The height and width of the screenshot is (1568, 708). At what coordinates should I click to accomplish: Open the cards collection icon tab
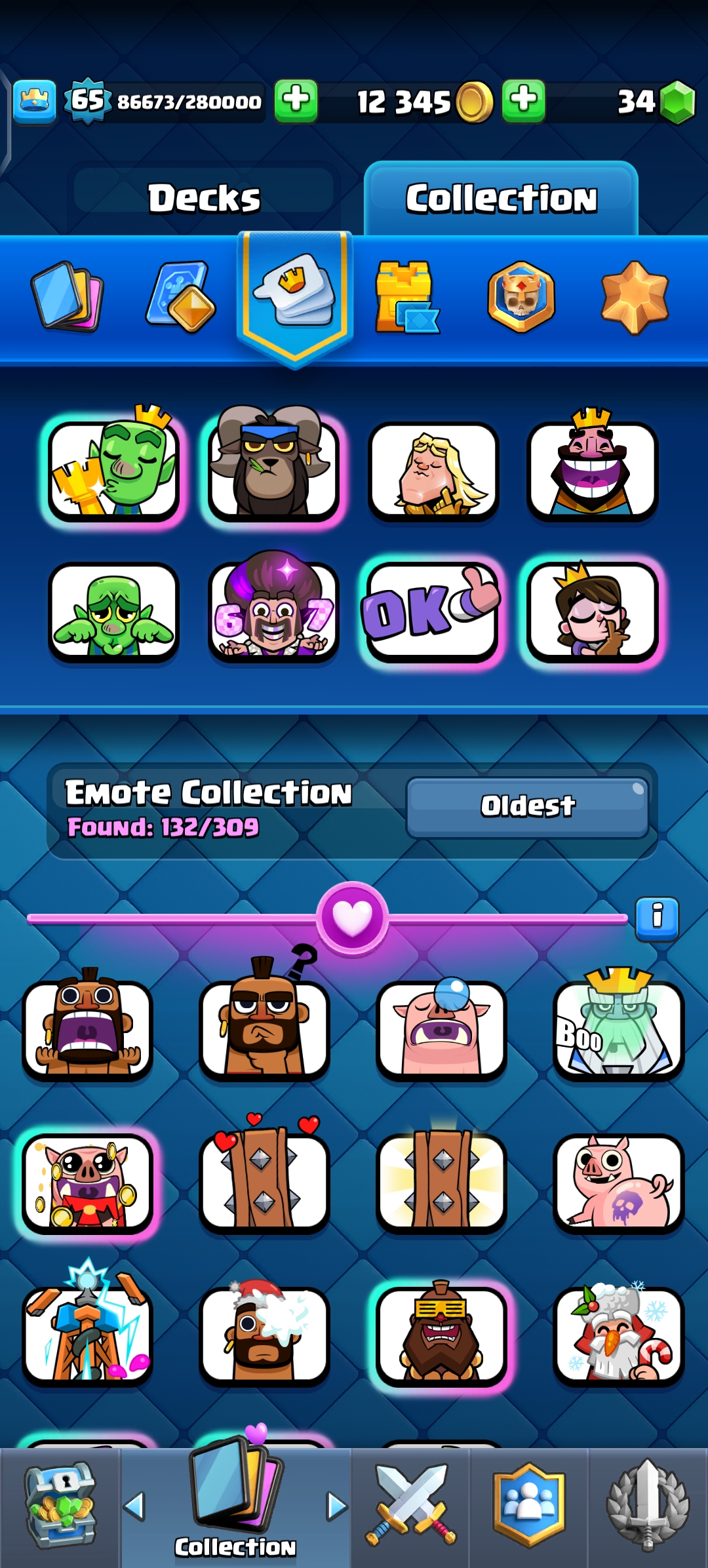point(67,296)
